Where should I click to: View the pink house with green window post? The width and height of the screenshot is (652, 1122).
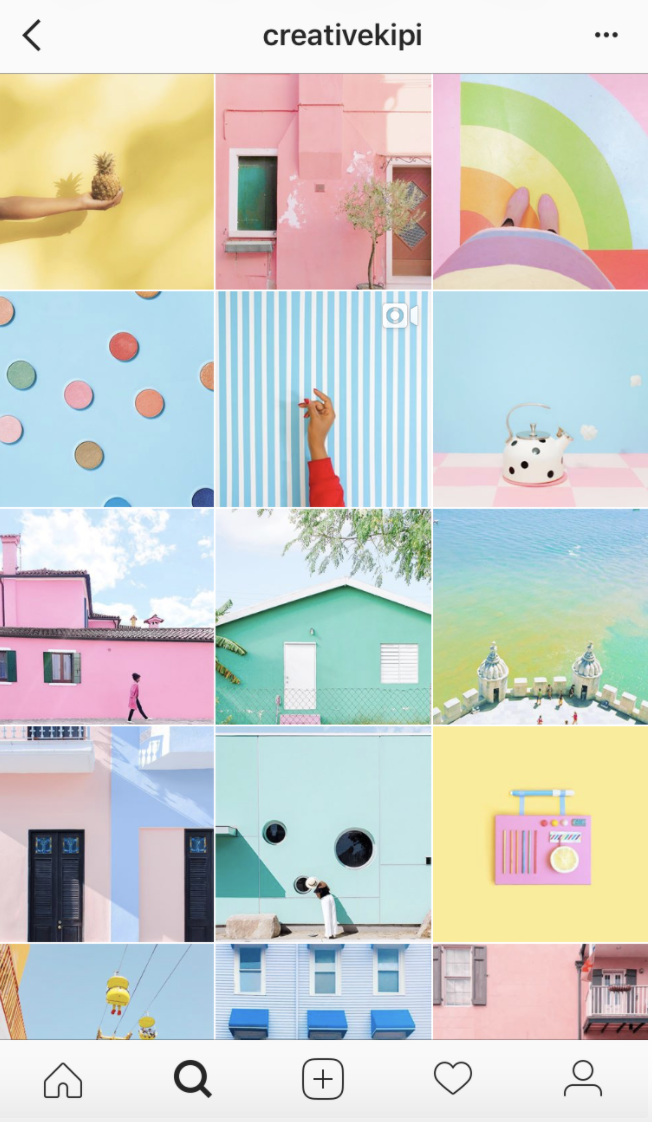pyautogui.click(x=323, y=182)
